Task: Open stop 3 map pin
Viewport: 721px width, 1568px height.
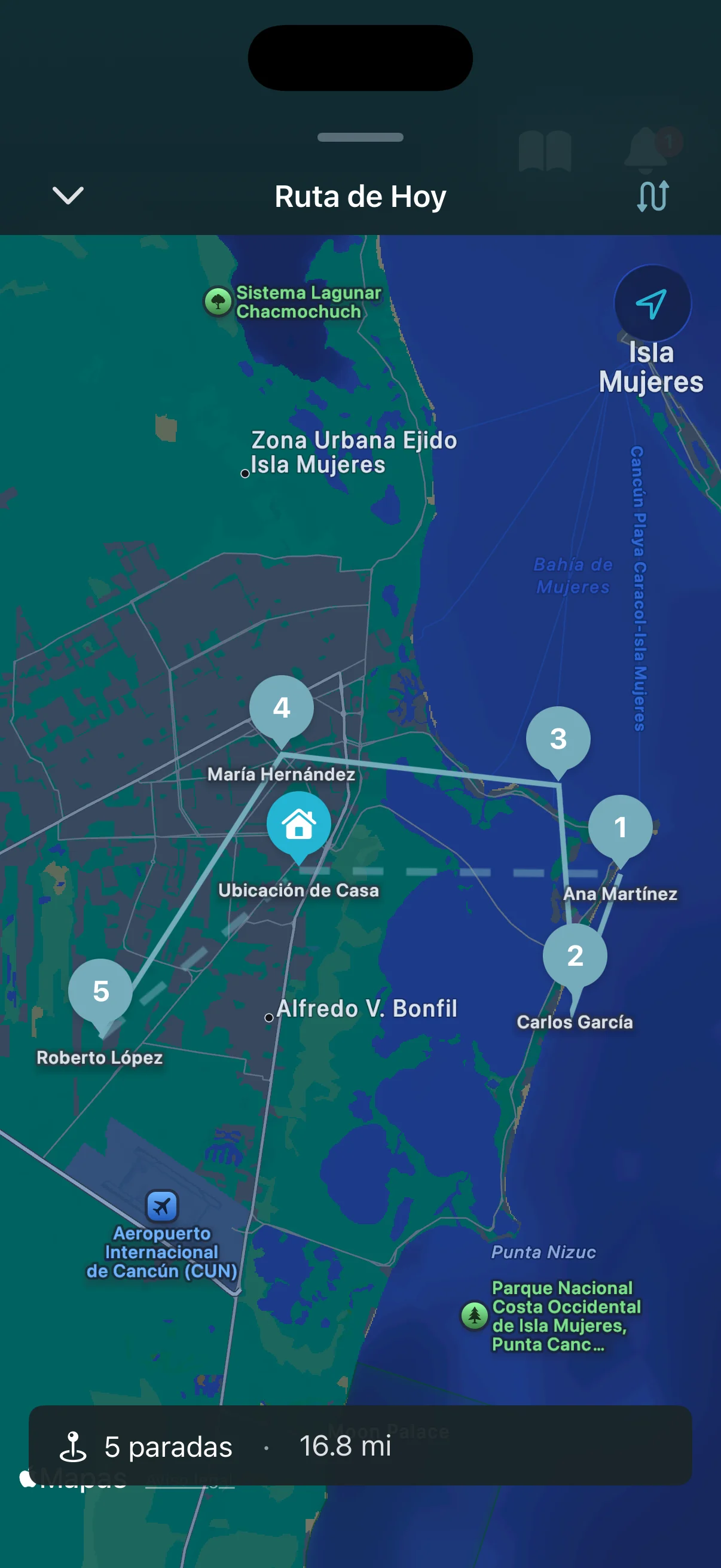Action: [558, 739]
